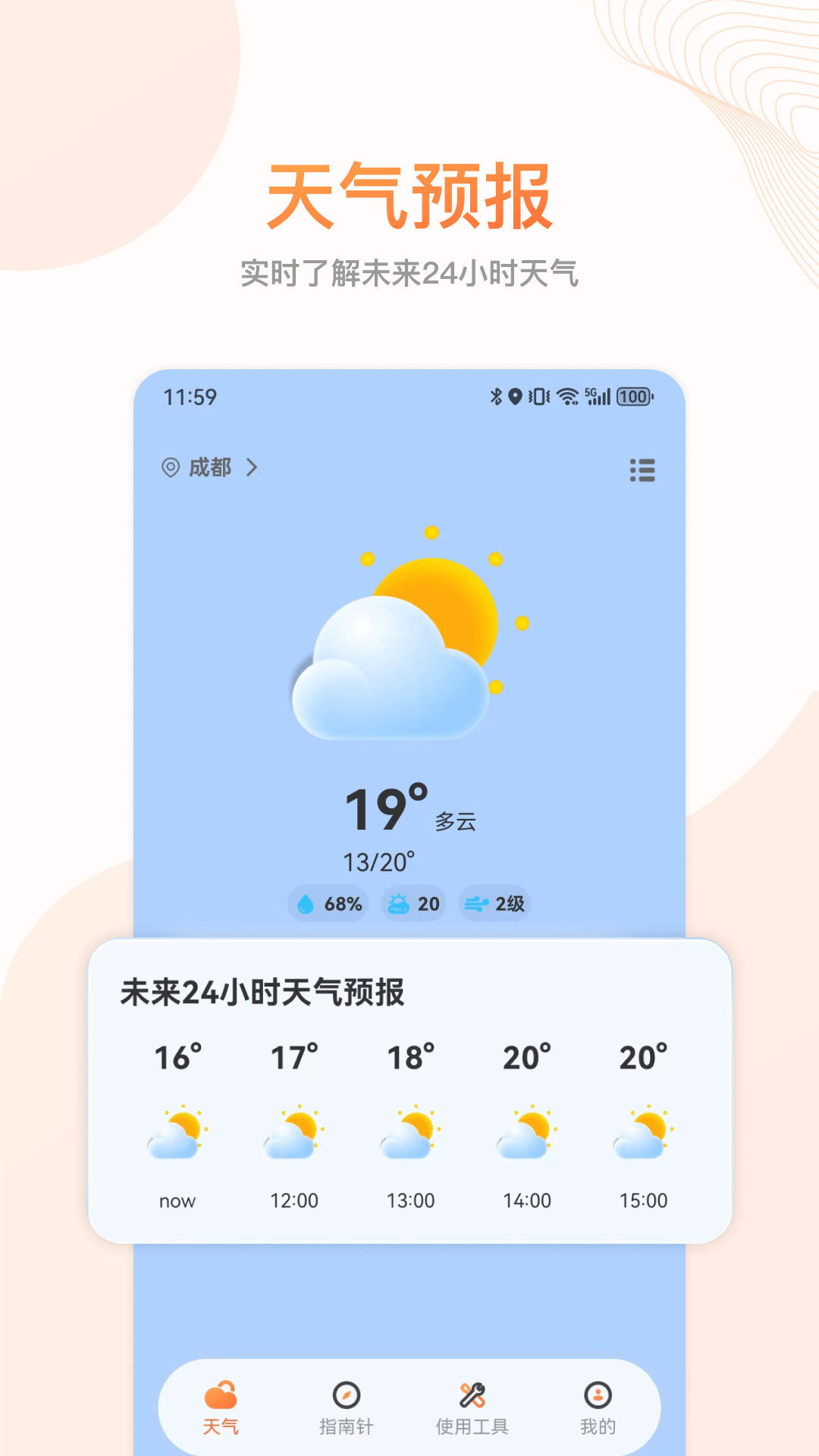
Task: Switch to the 我的 bottom tab
Action: point(598,1407)
